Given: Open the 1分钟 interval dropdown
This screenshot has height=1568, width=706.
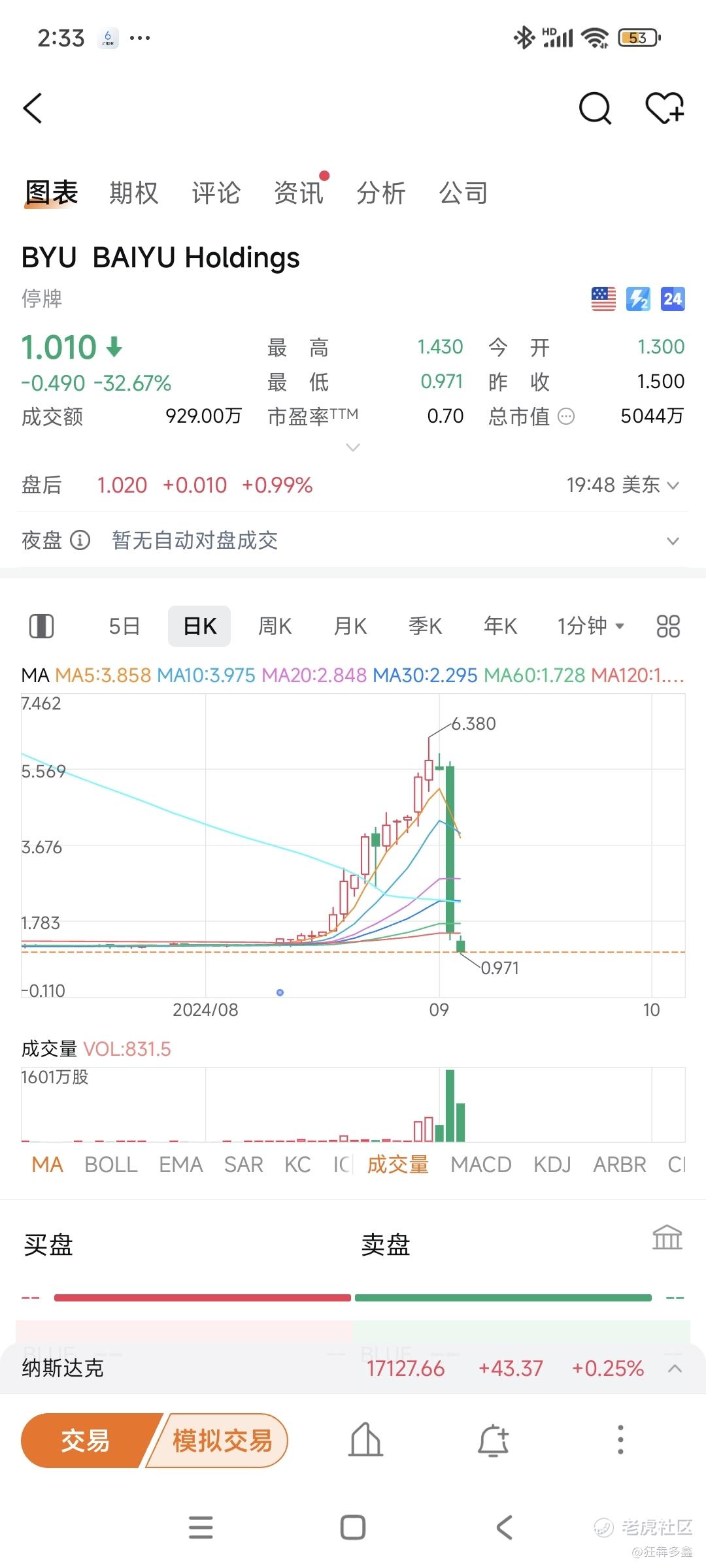Looking at the screenshot, I should [590, 626].
